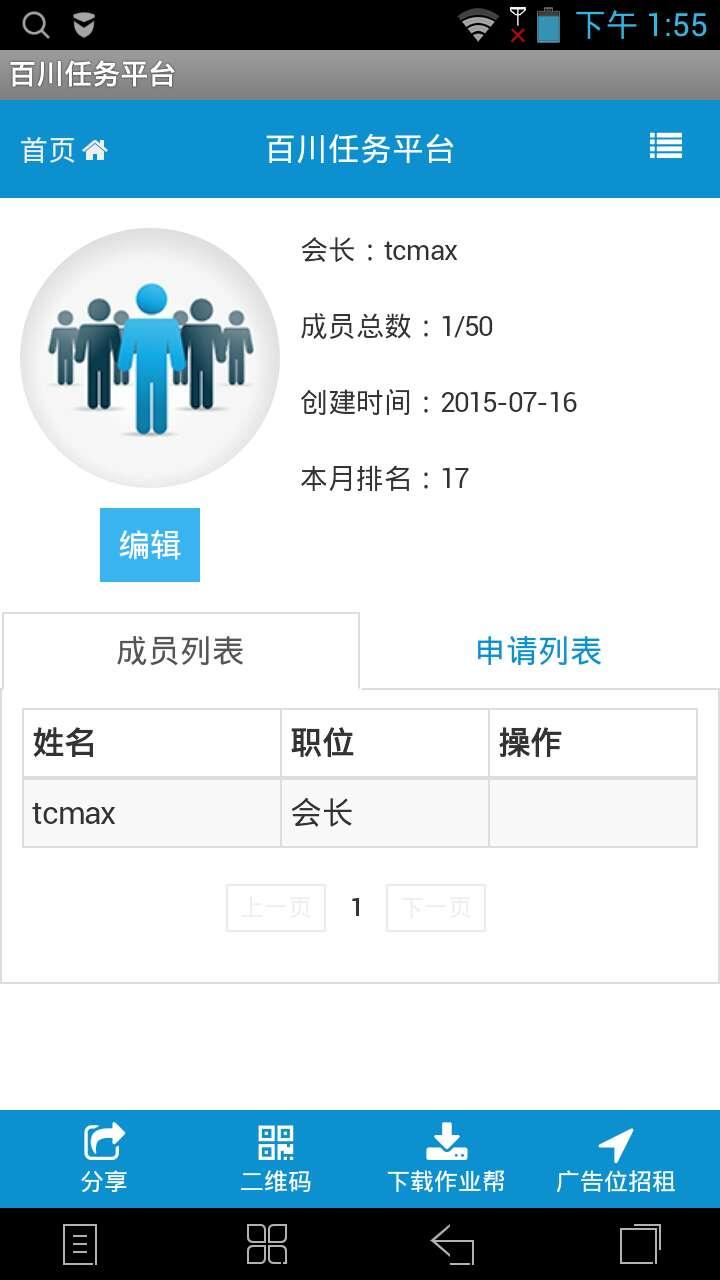Tap the 上一页 previous page button
Viewport: 720px width, 1280px height.
(x=276, y=908)
